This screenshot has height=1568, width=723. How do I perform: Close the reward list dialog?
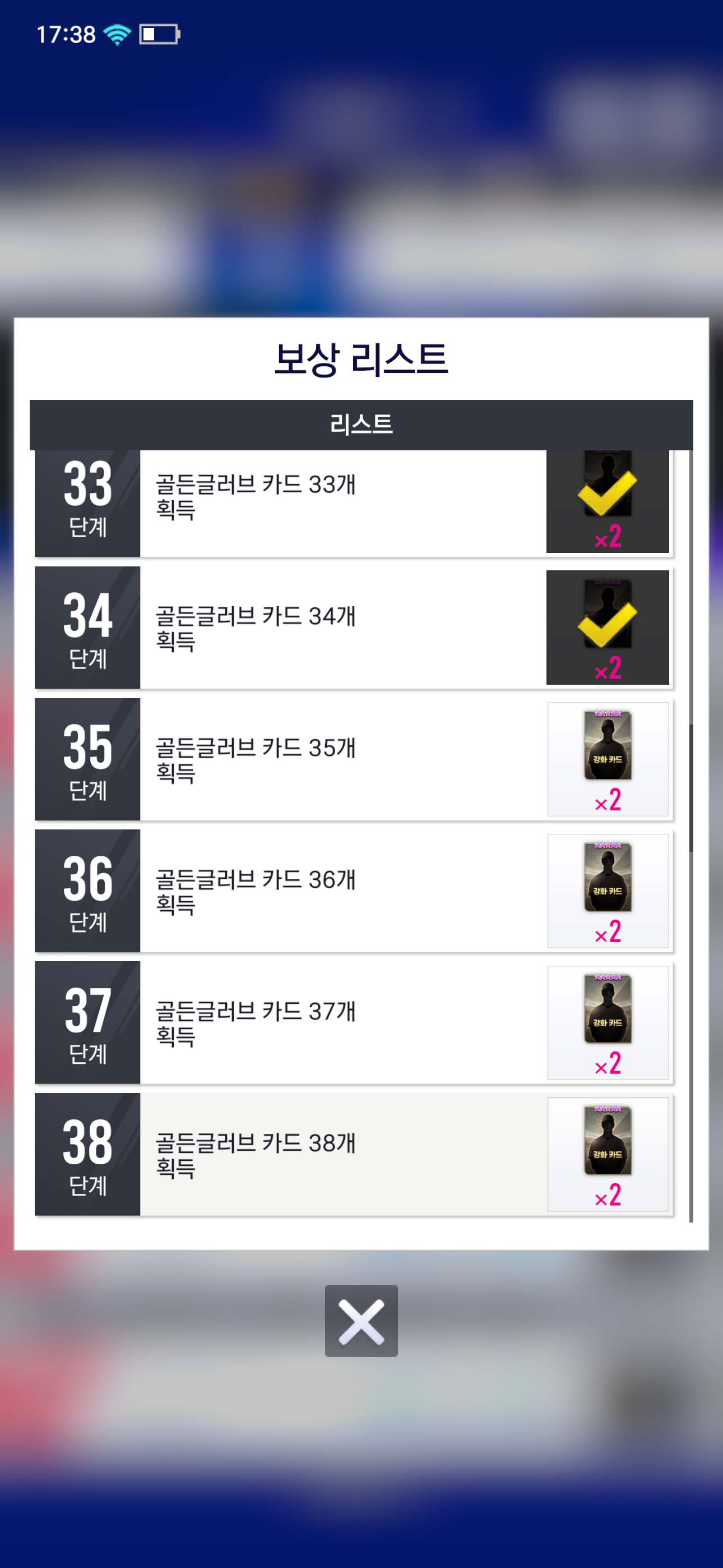pyautogui.click(x=361, y=1320)
